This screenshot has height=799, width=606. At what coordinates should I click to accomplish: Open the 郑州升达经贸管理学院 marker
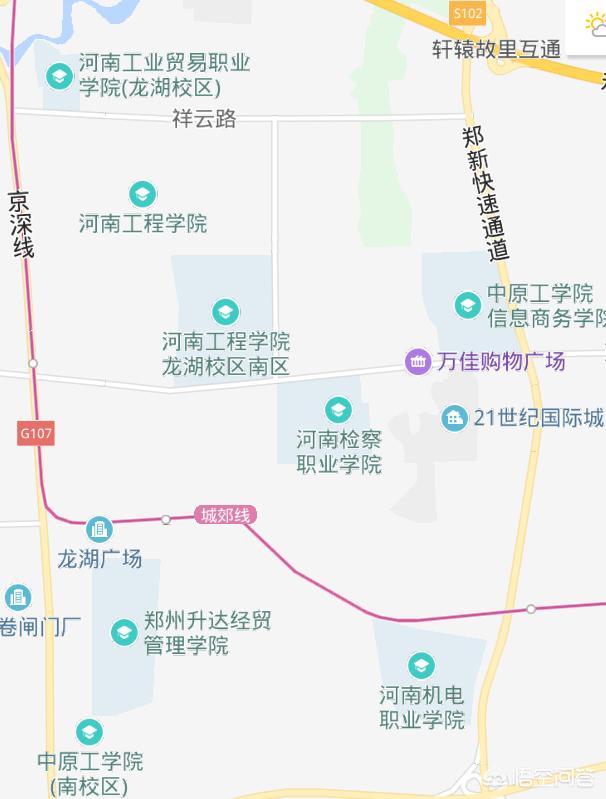124,632
